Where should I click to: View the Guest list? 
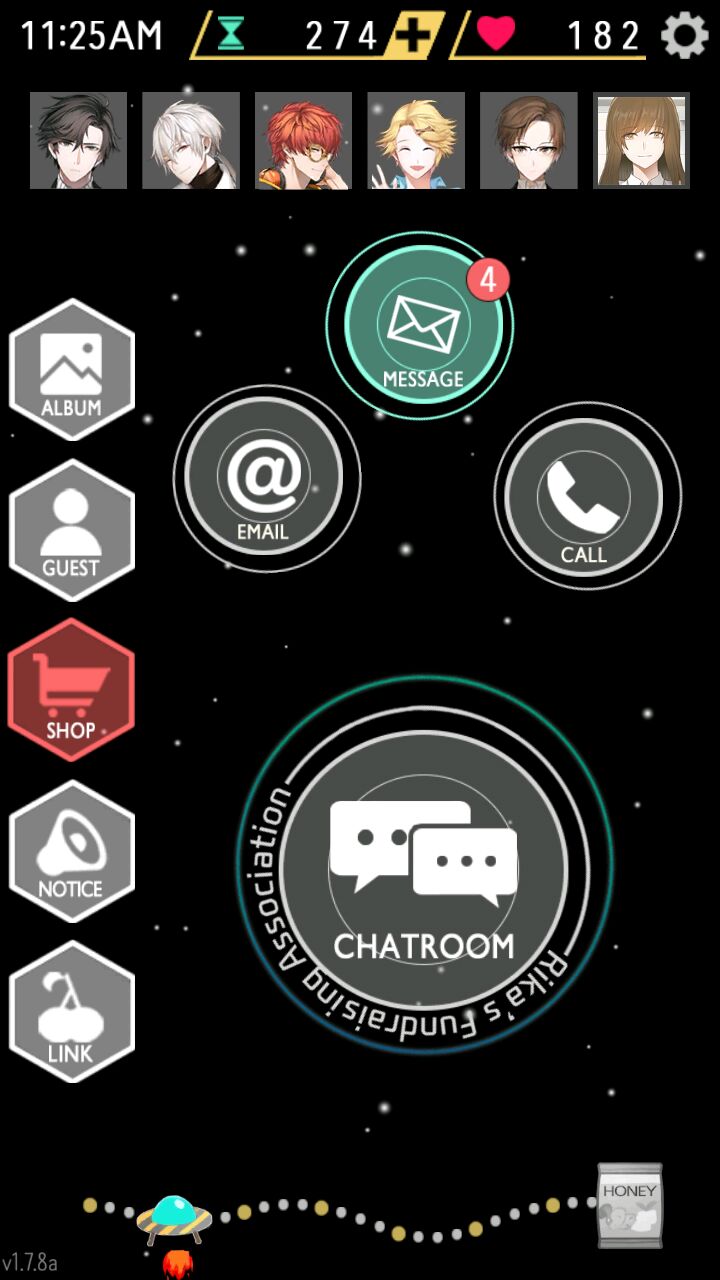click(x=71, y=531)
